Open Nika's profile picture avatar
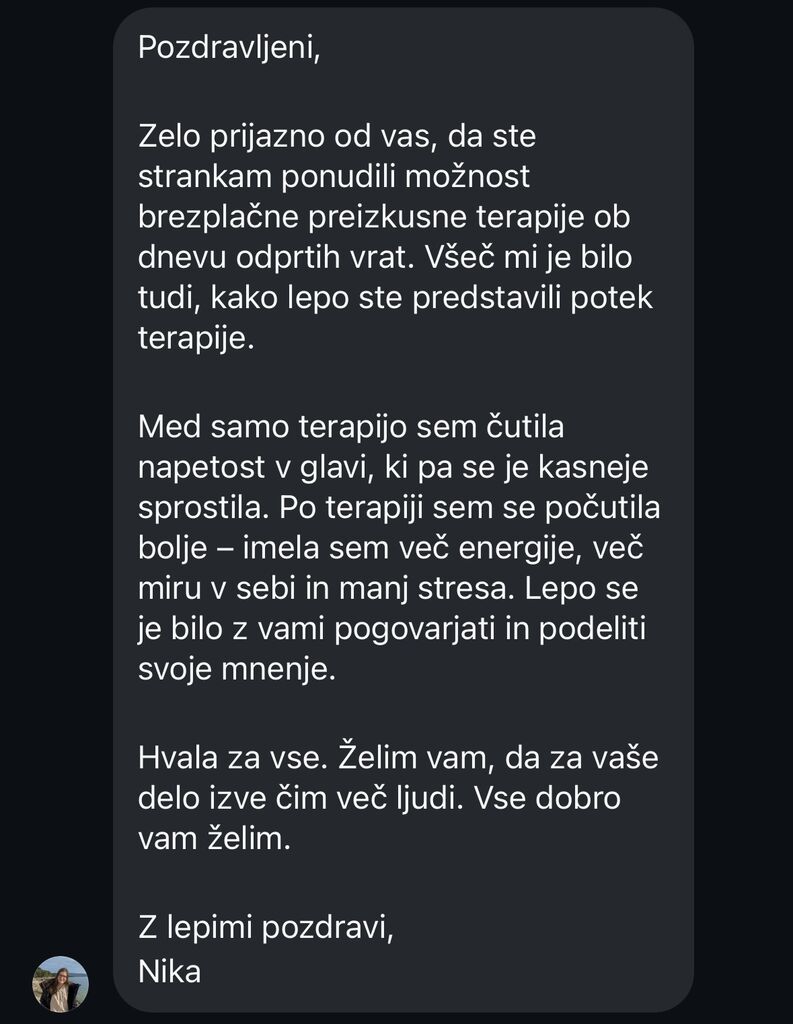This screenshot has width=793, height=1024. [x=61, y=983]
